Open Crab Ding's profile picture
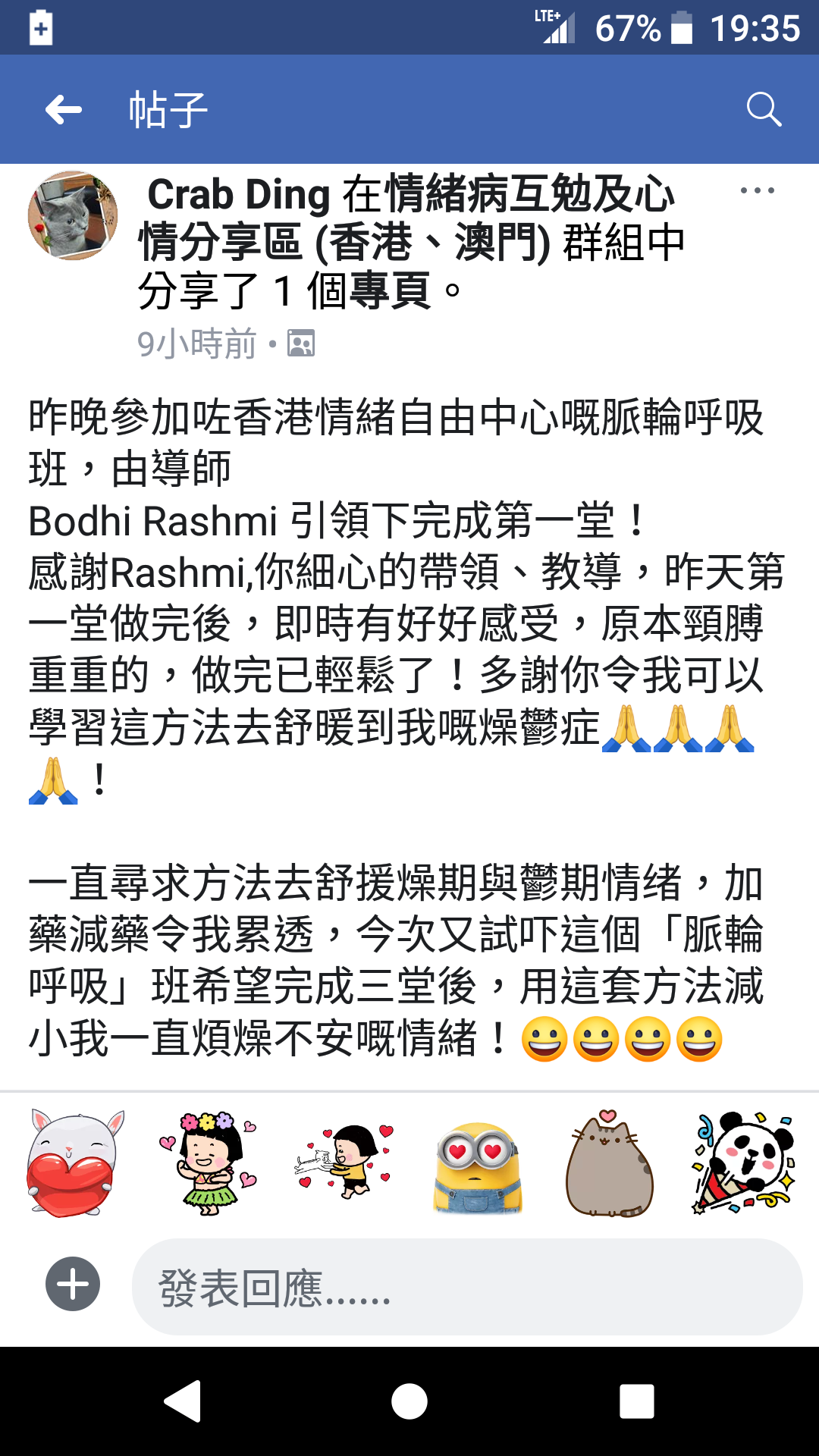819x1456 pixels. [x=73, y=215]
